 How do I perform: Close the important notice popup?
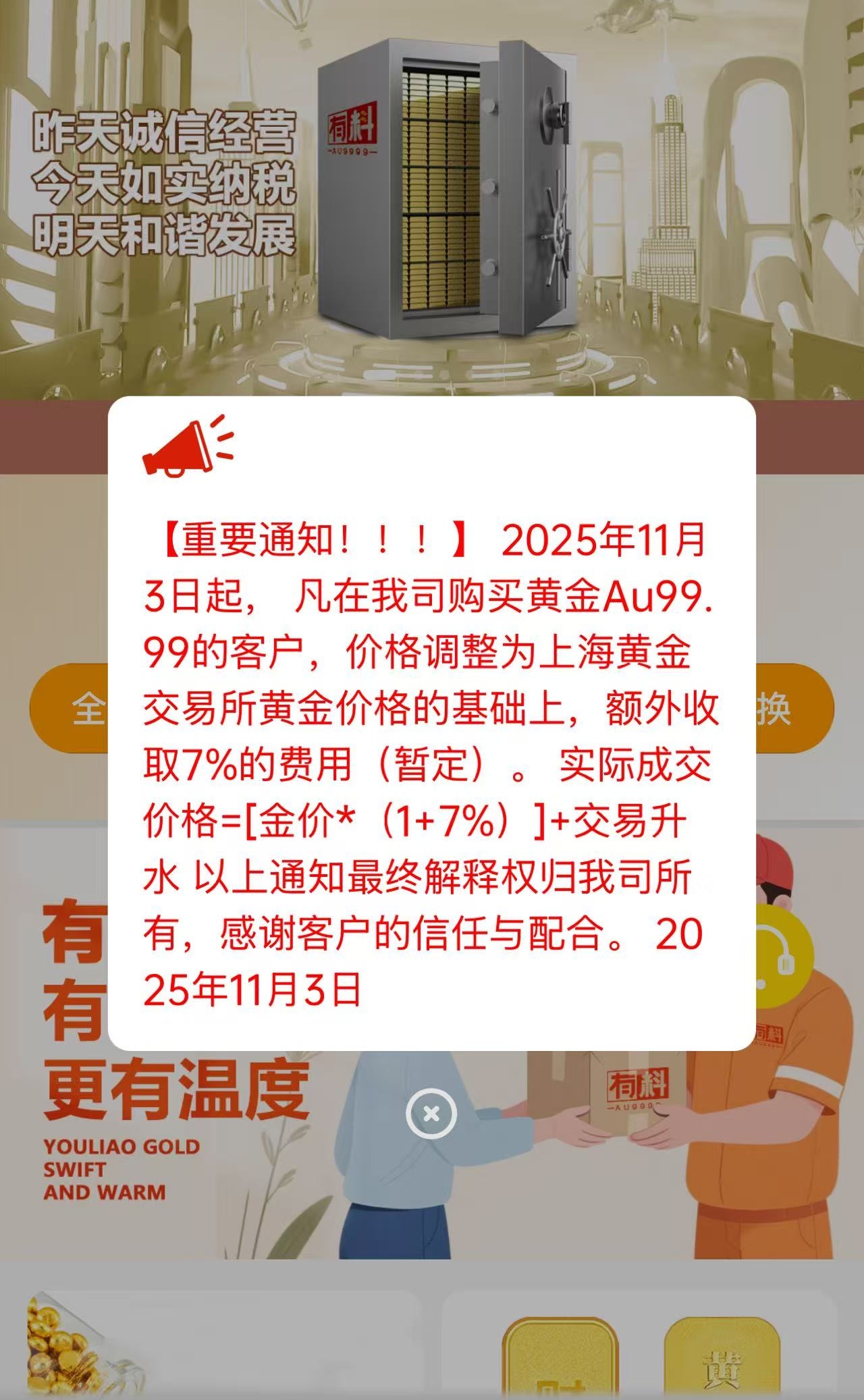[431, 1113]
